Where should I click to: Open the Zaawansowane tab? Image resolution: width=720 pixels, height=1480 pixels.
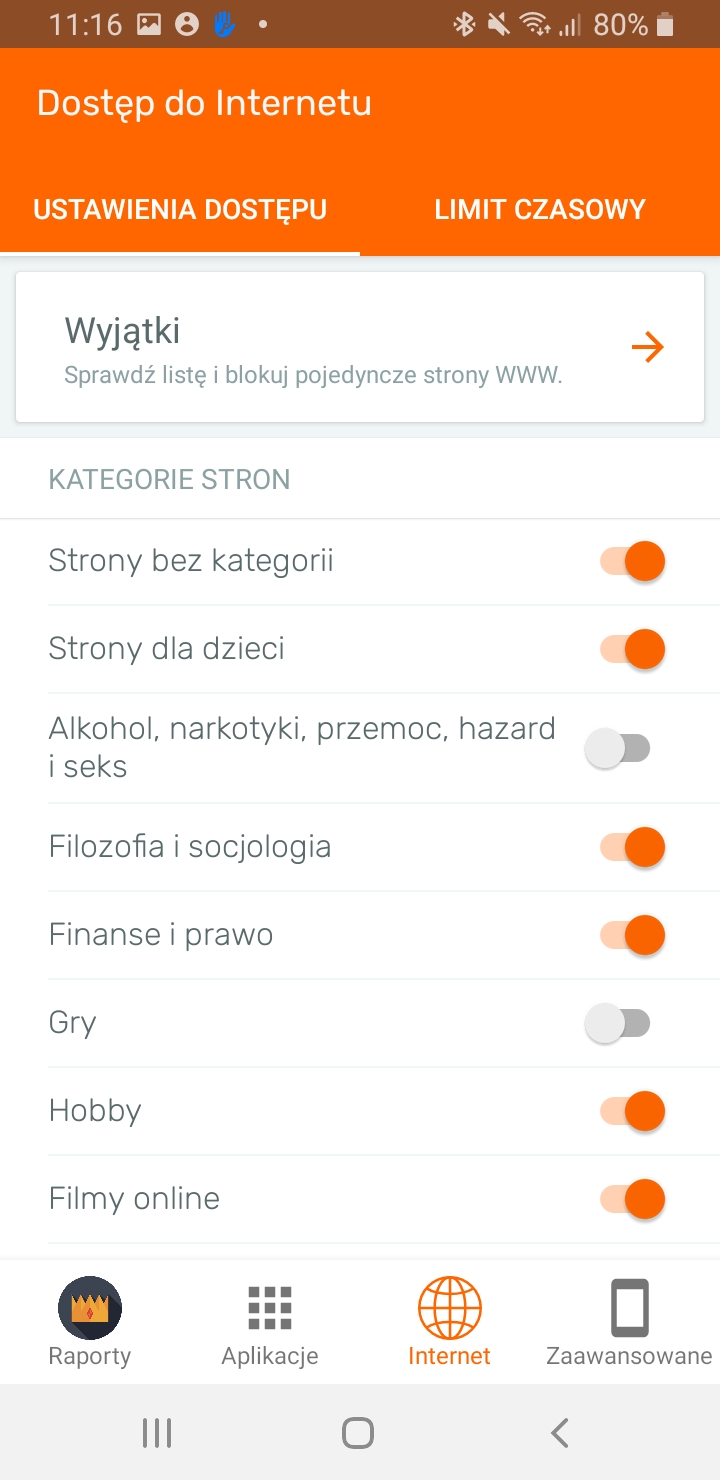tap(629, 1322)
